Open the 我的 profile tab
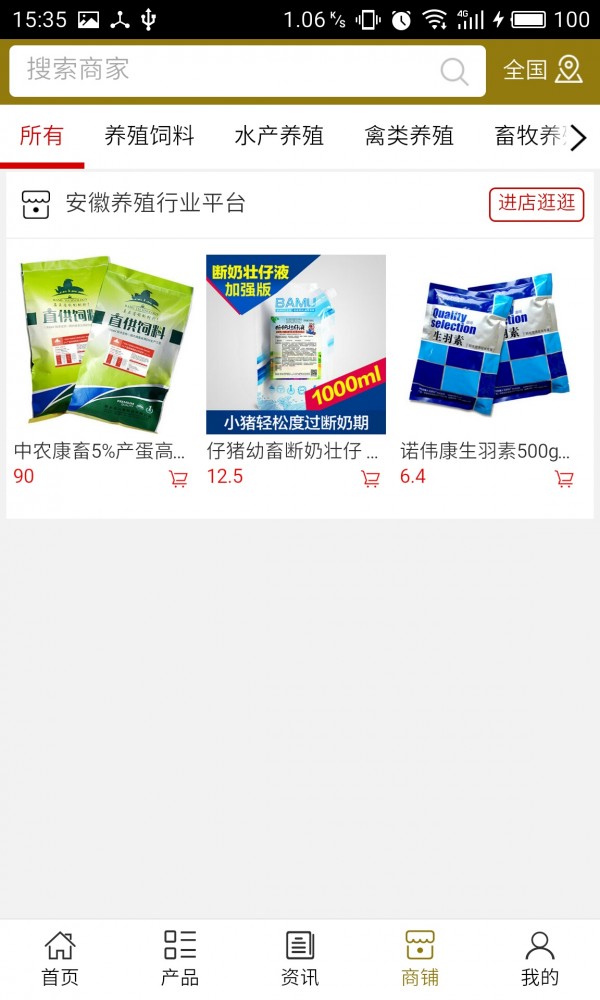 point(540,958)
